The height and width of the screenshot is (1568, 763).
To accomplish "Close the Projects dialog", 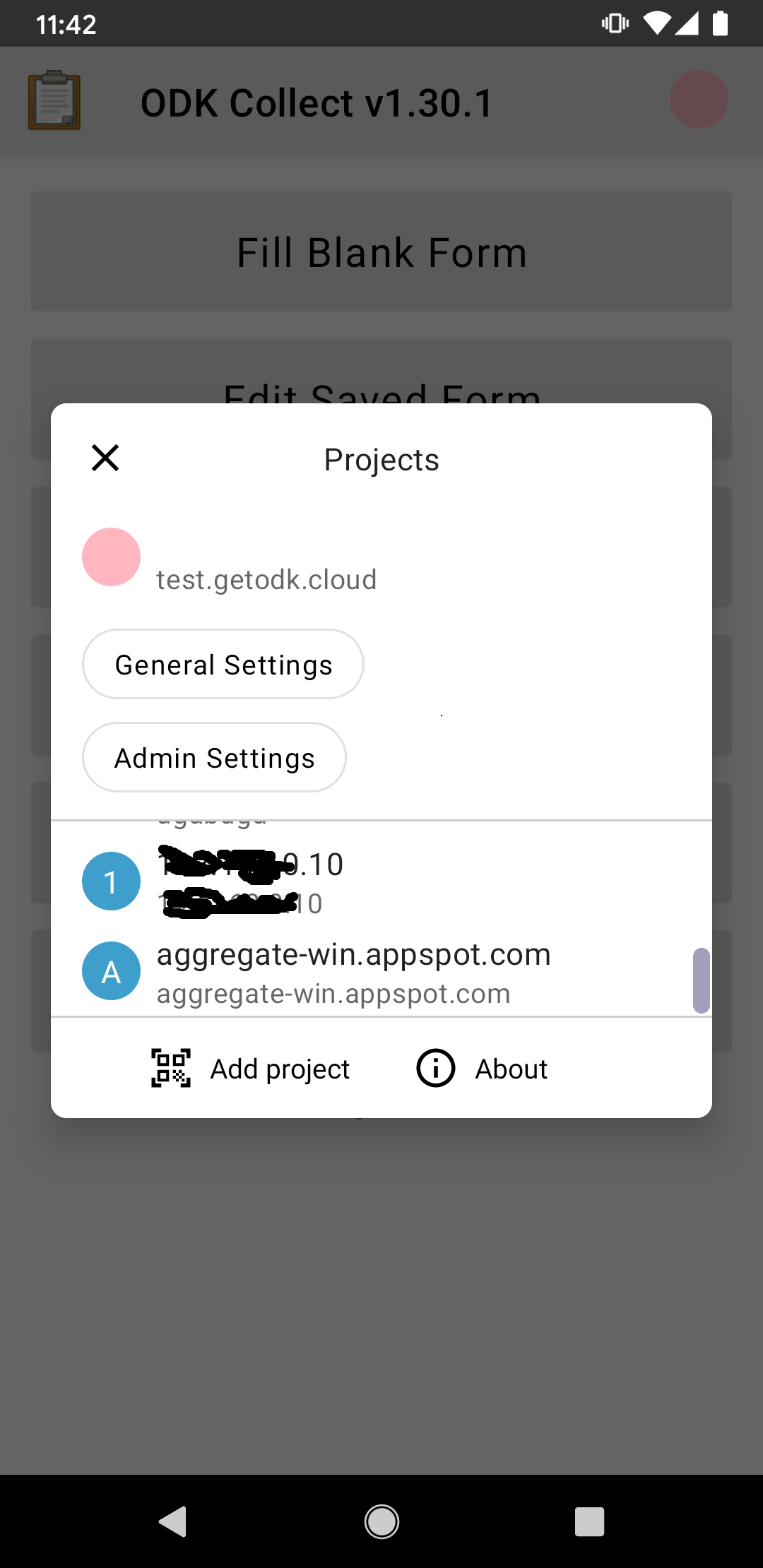I will [105, 457].
